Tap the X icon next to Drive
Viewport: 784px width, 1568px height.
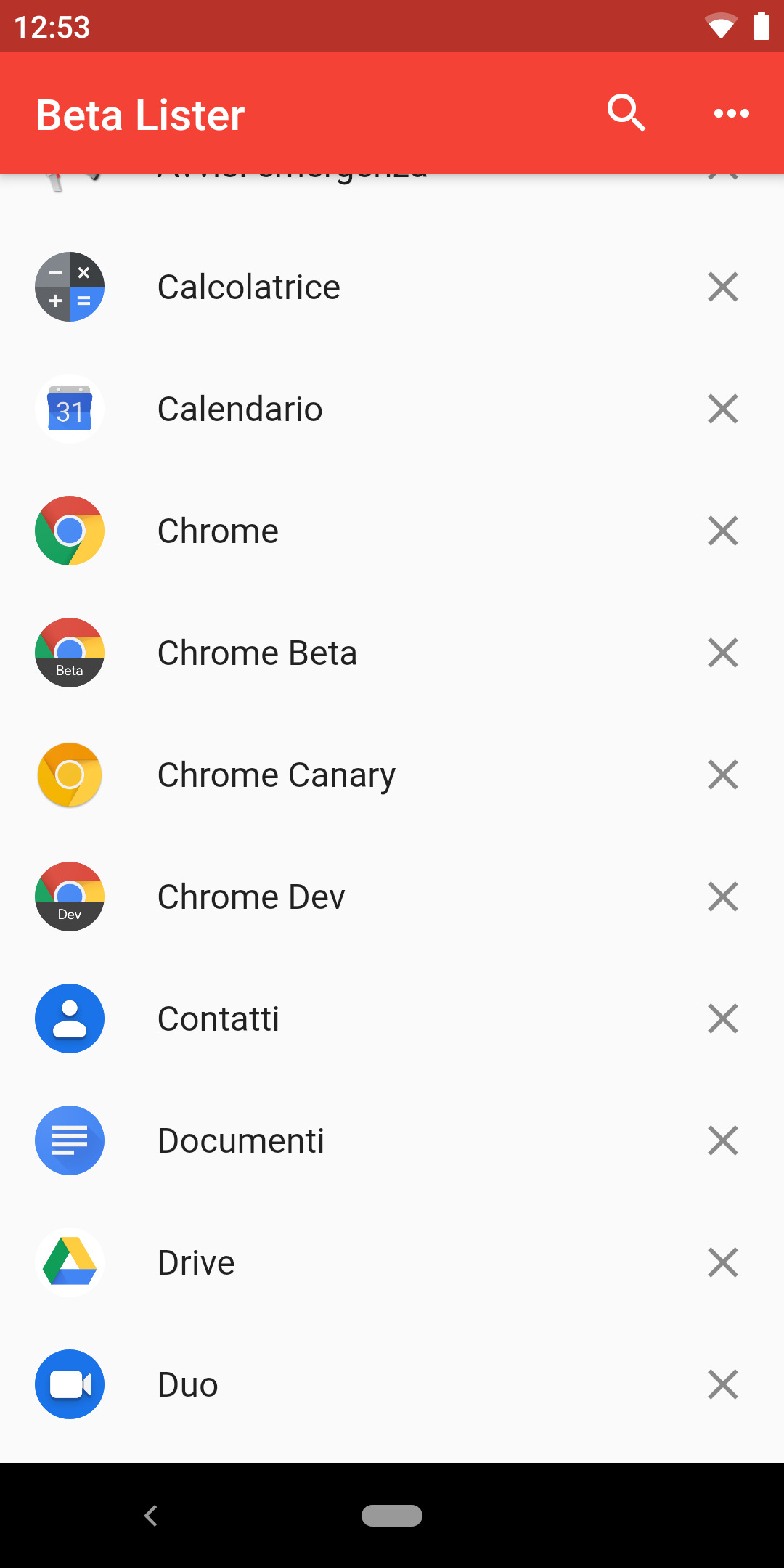(723, 1262)
